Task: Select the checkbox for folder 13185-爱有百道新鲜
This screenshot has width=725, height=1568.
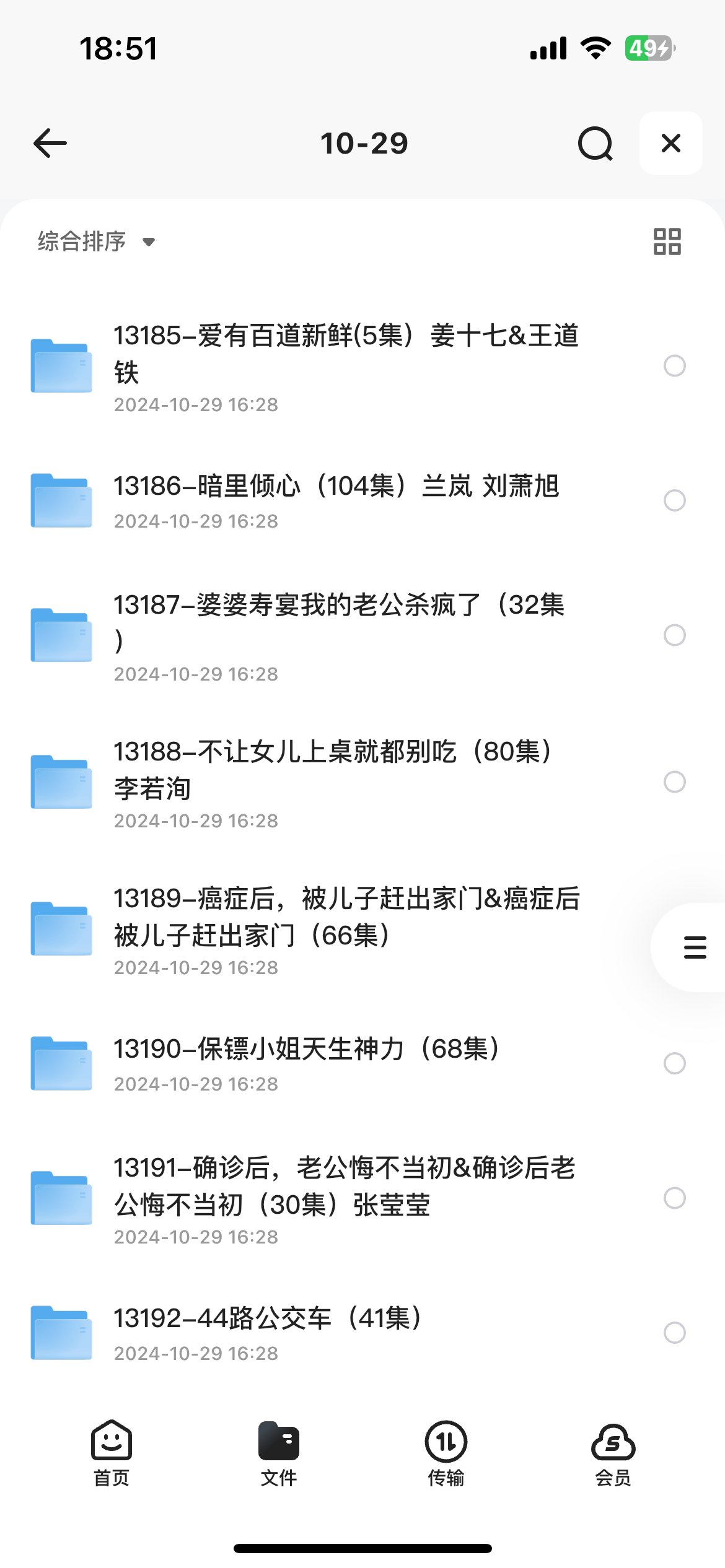Action: point(675,366)
